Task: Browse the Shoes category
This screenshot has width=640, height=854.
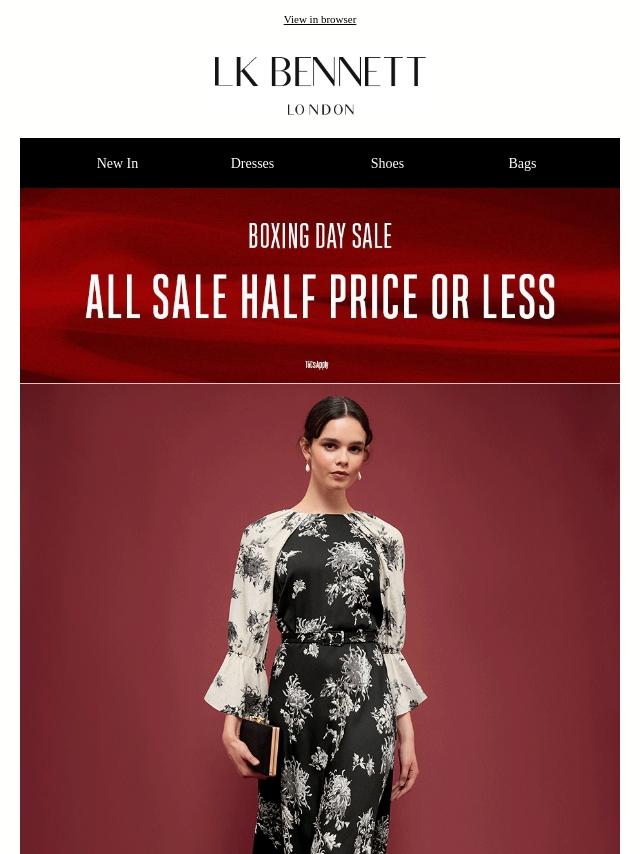Action: tap(387, 163)
